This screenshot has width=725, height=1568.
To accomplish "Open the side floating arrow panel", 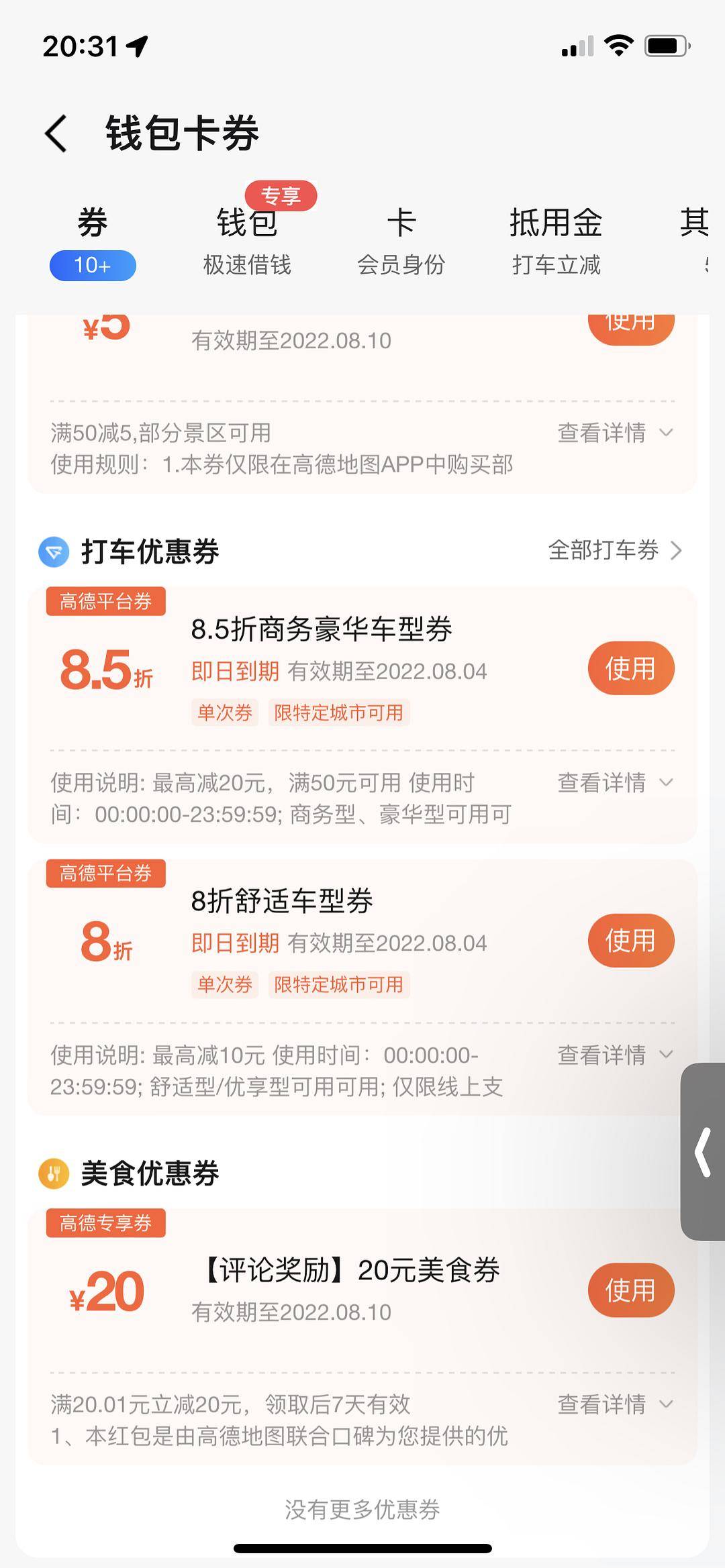I will click(703, 1152).
